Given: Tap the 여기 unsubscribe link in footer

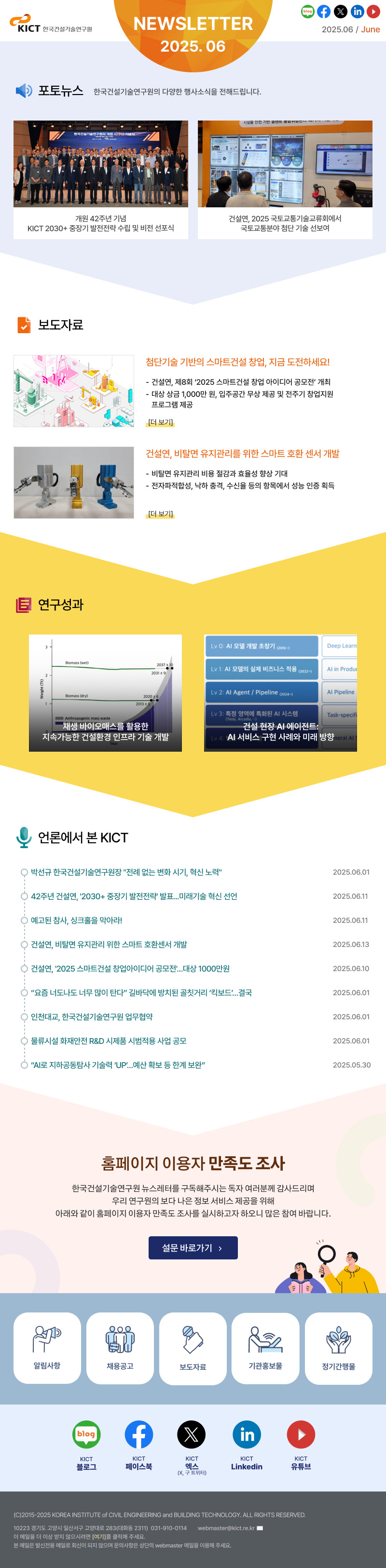Looking at the screenshot, I should pos(97,1536).
